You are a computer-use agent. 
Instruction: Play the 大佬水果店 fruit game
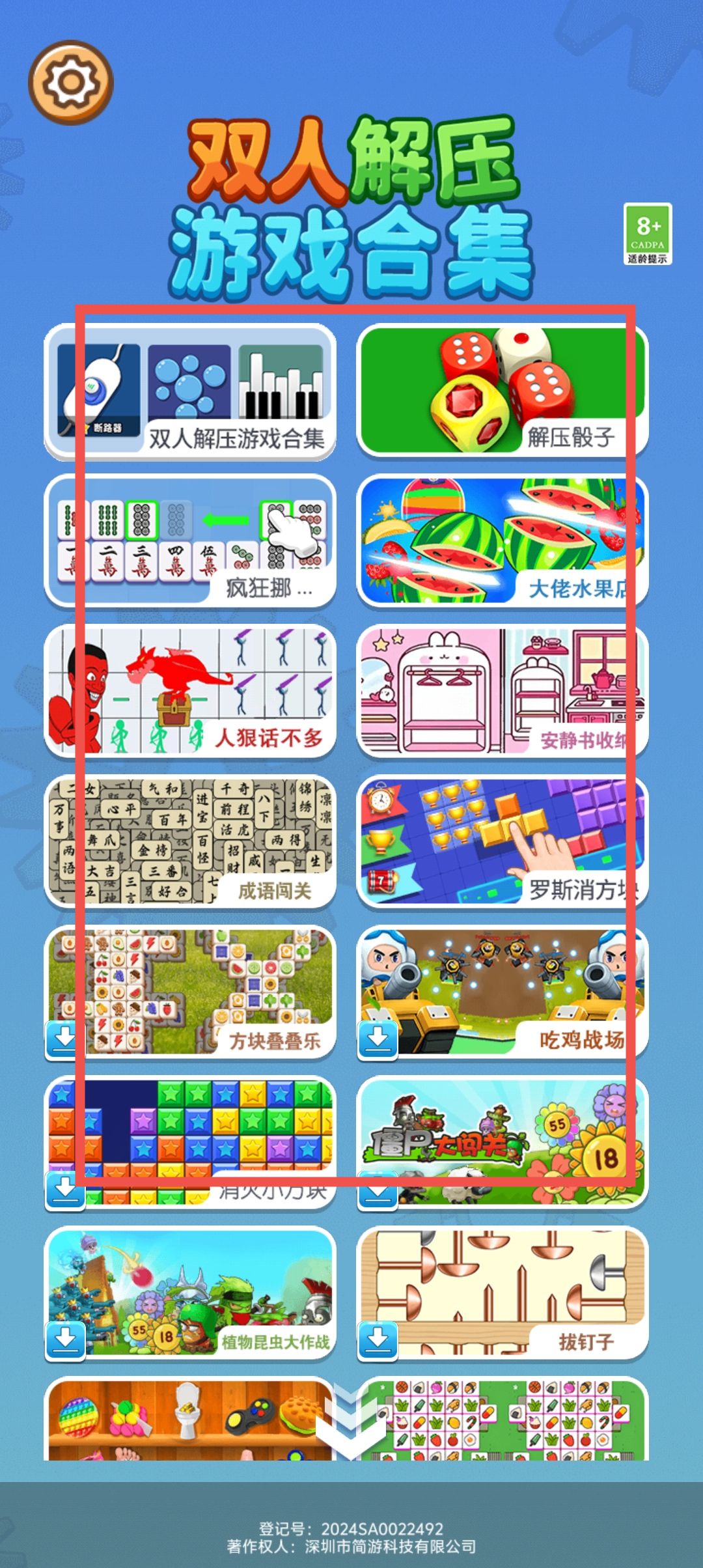click(502, 540)
